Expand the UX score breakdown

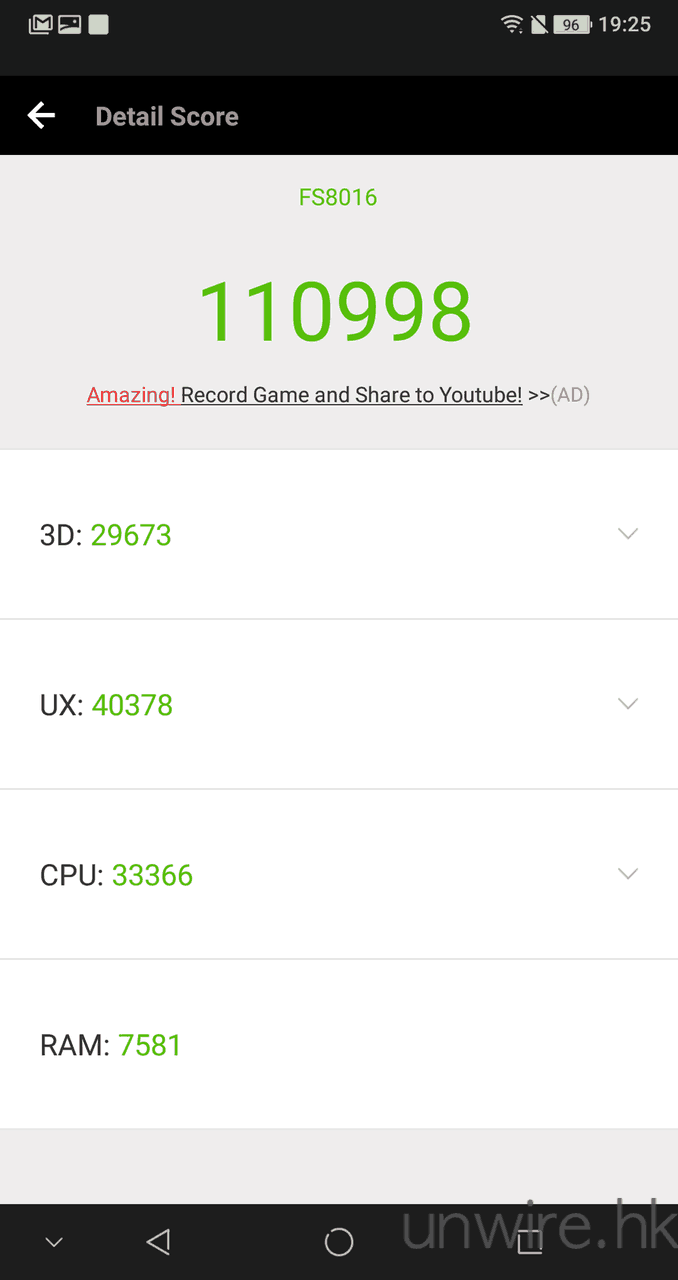point(627,704)
